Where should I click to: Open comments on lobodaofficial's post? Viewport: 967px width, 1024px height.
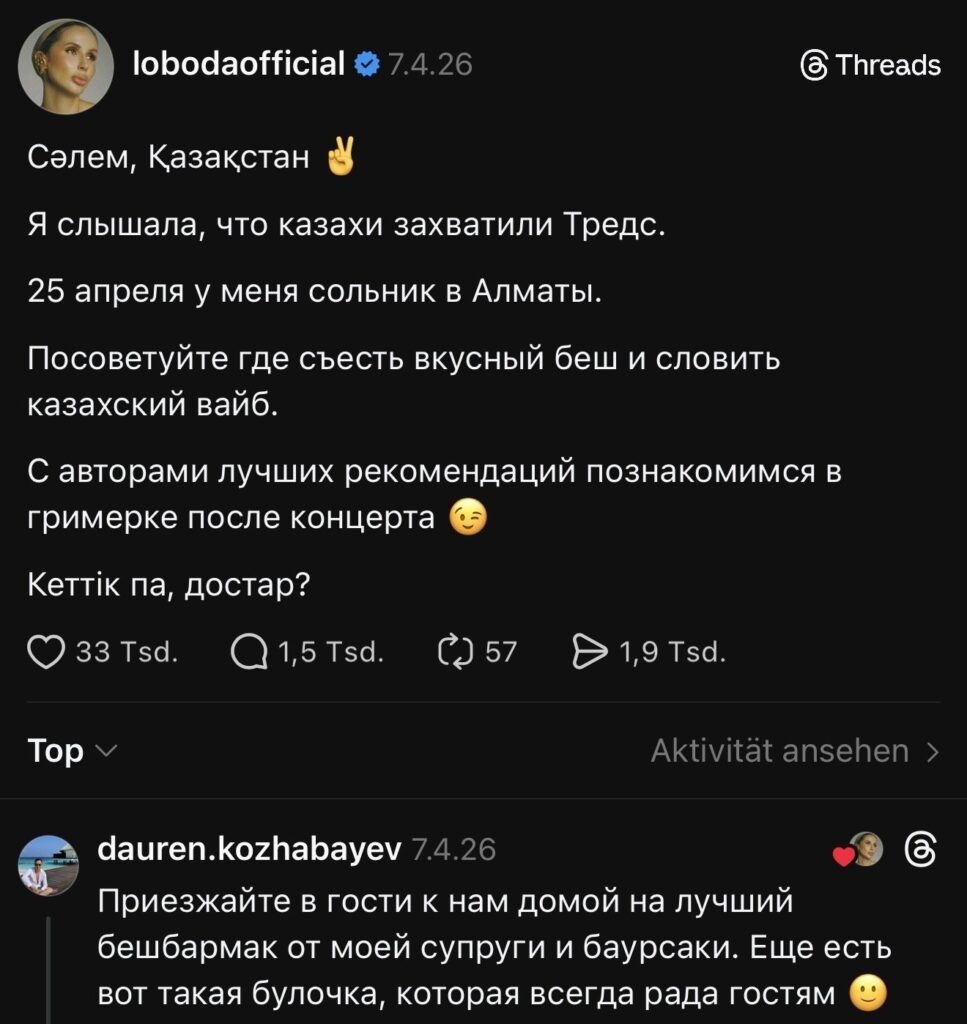tap(246, 653)
